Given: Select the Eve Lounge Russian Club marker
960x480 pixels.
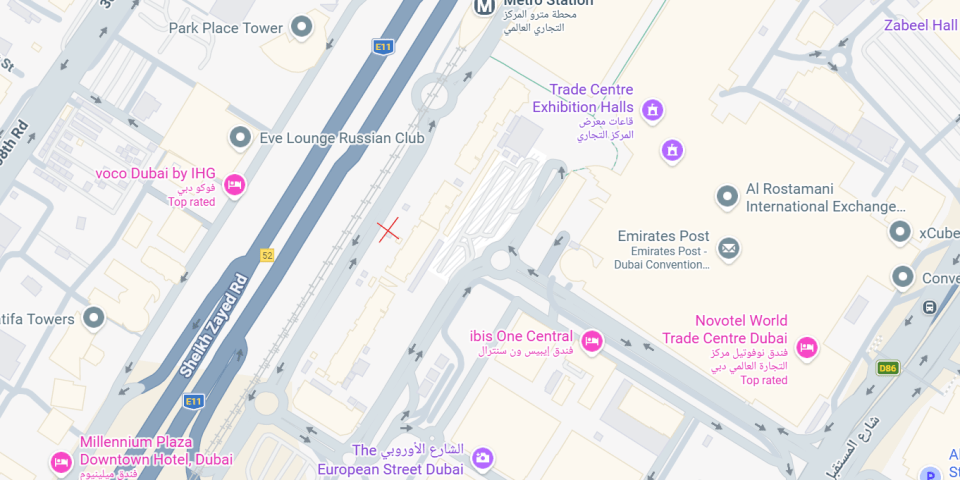Looking at the screenshot, I should (240, 137).
